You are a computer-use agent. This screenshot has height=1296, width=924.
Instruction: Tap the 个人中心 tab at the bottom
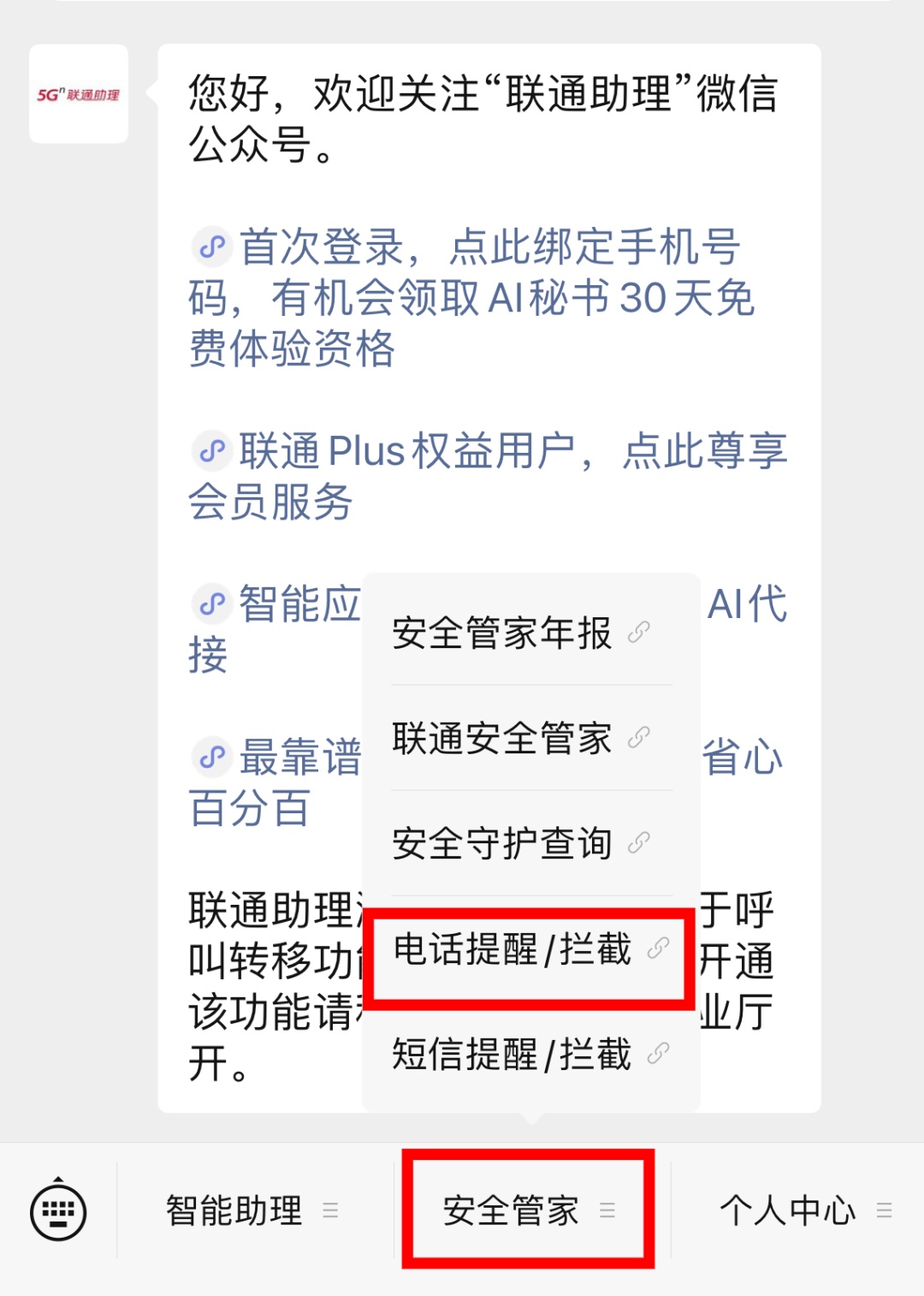(x=787, y=1210)
